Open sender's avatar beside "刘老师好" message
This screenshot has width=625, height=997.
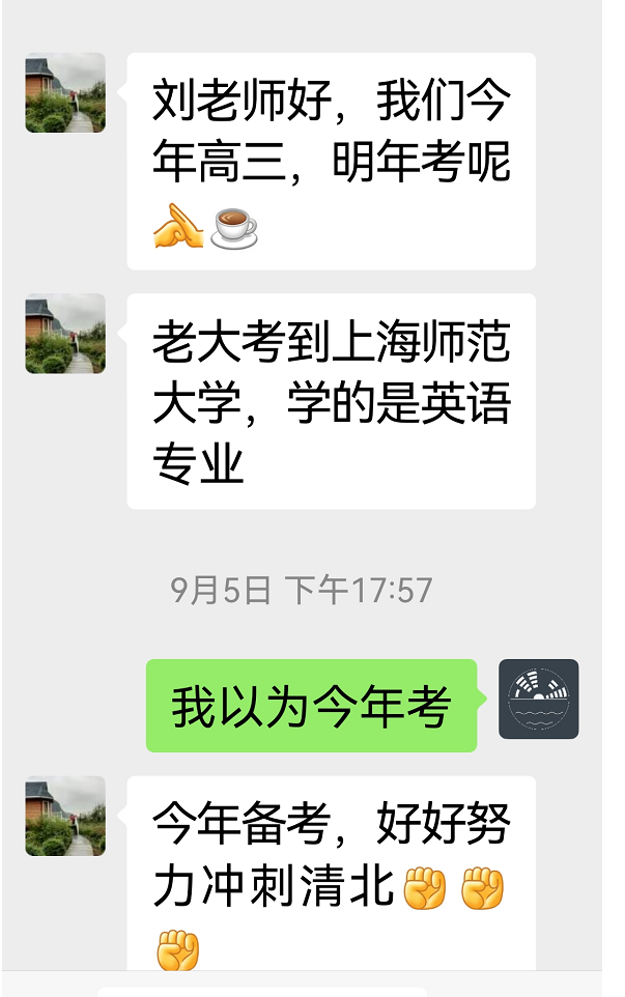coord(65,93)
